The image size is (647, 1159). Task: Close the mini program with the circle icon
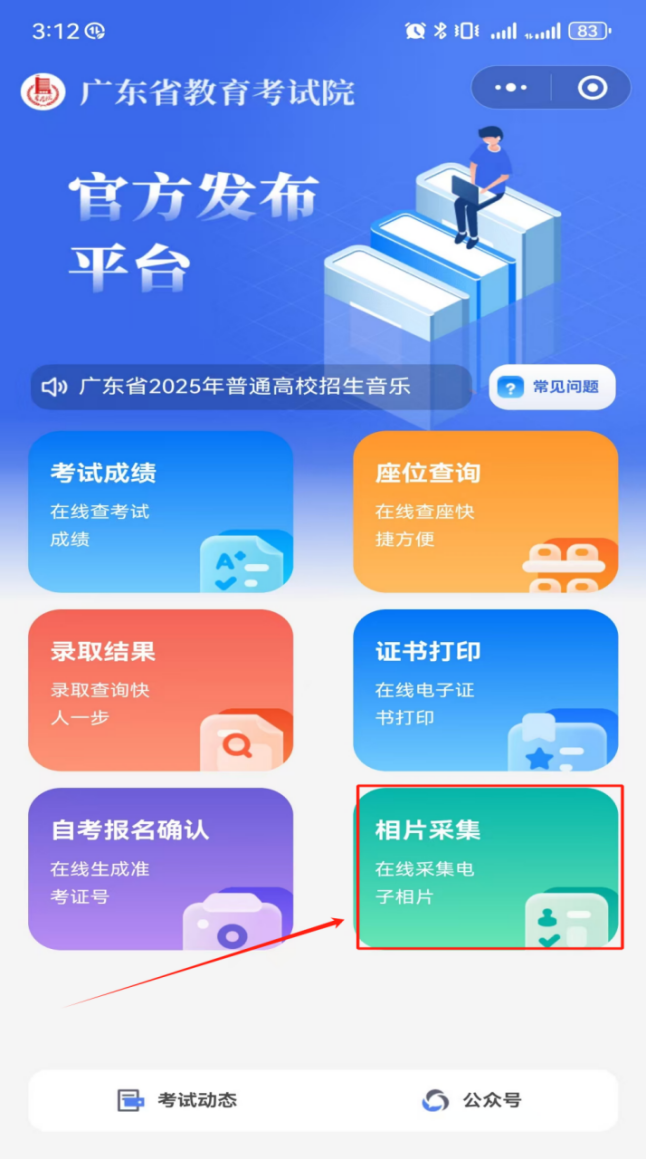point(592,88)
